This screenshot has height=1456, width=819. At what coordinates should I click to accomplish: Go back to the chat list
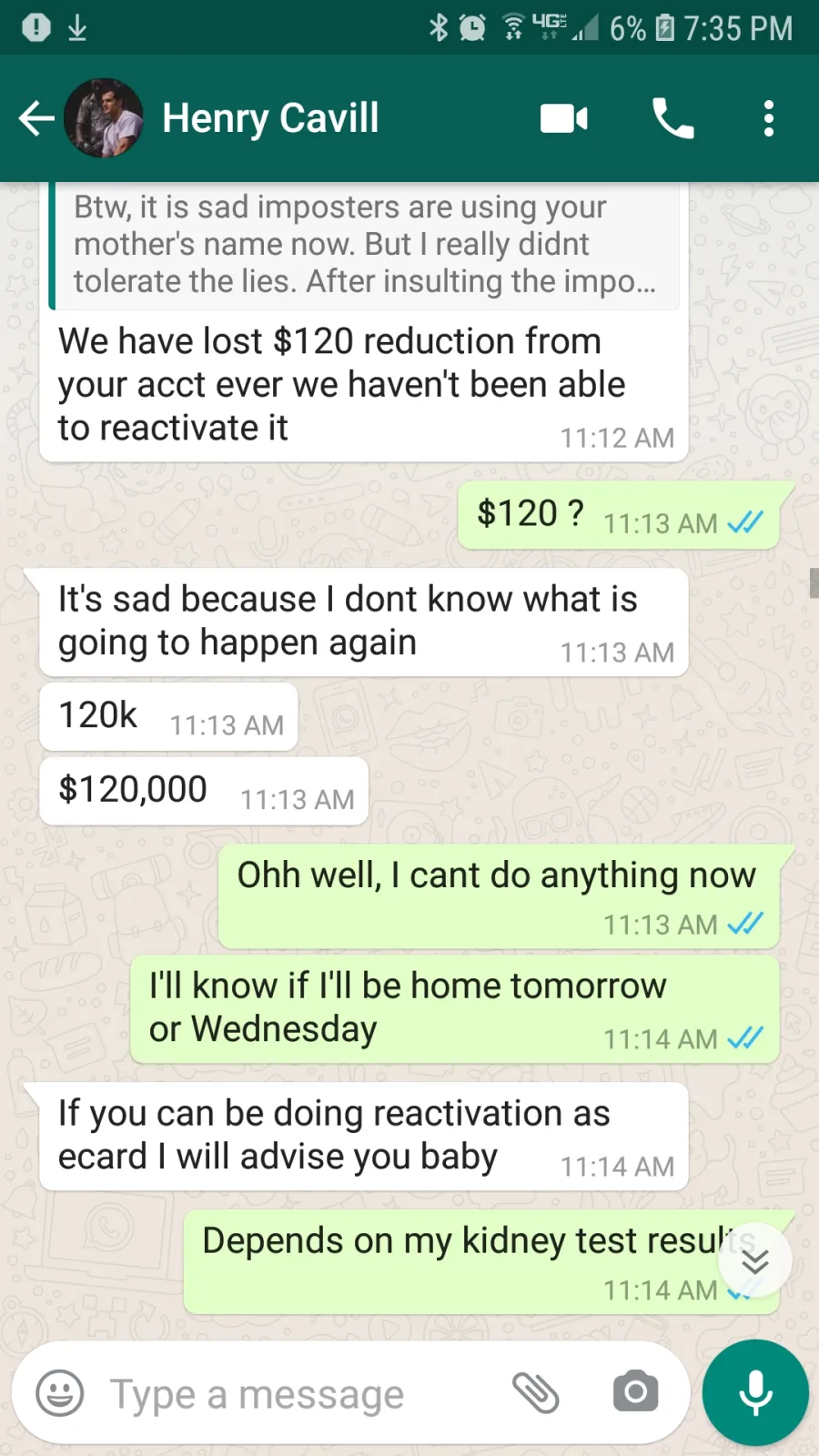[36, 118]
